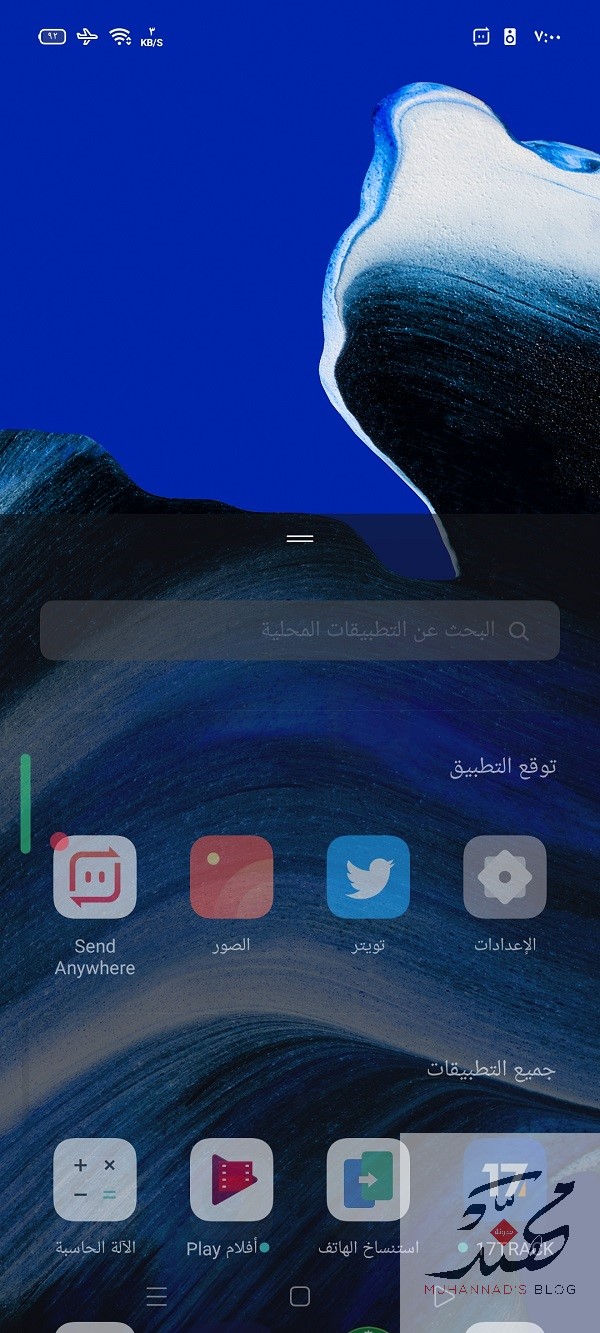This screenshot has height=1333, width=600.
Task: Open the 17TRACK app
Action: tap(505, 1180)
